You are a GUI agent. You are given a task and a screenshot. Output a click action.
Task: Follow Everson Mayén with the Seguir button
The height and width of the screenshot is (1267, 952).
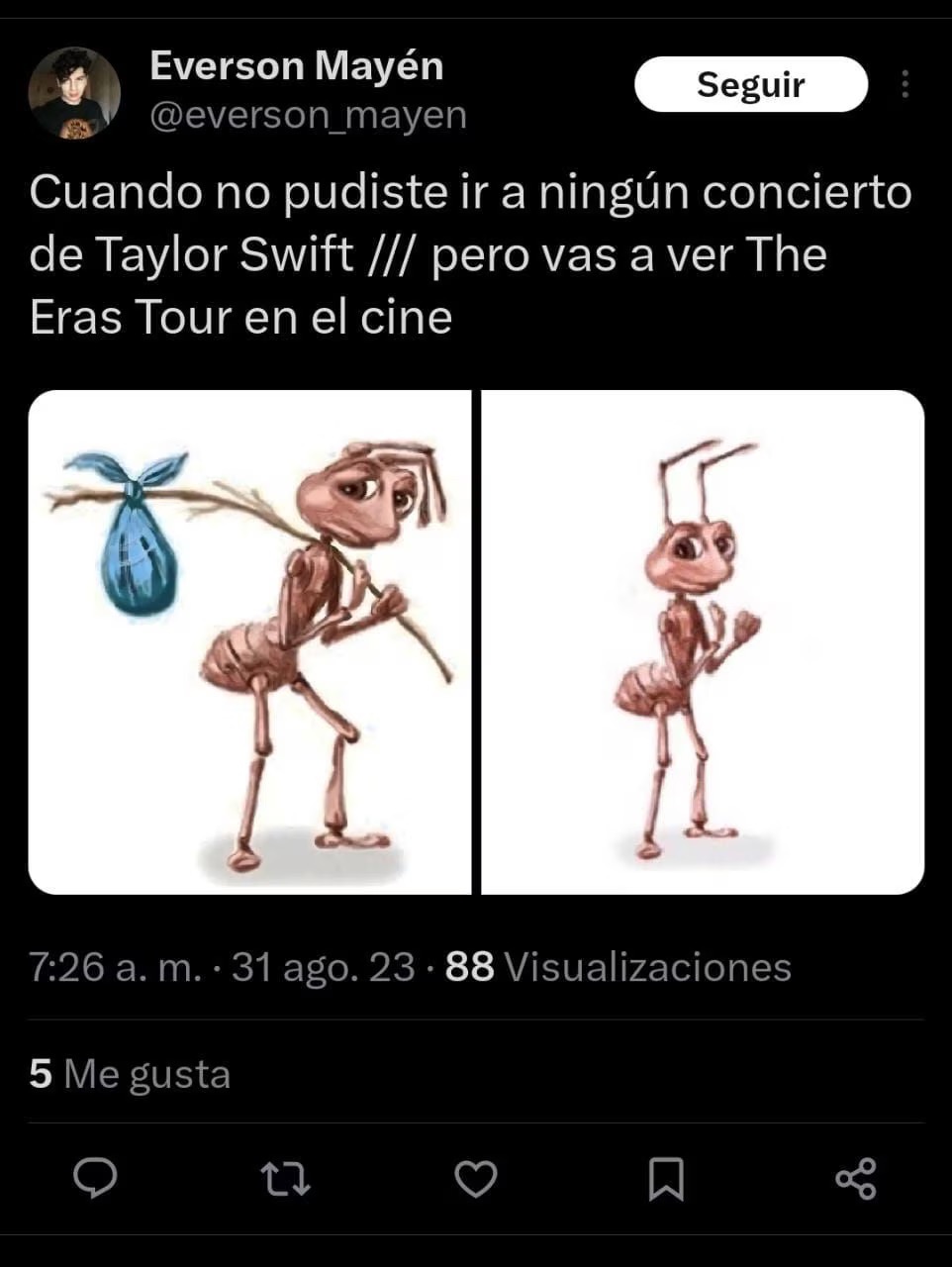[750, 85]
